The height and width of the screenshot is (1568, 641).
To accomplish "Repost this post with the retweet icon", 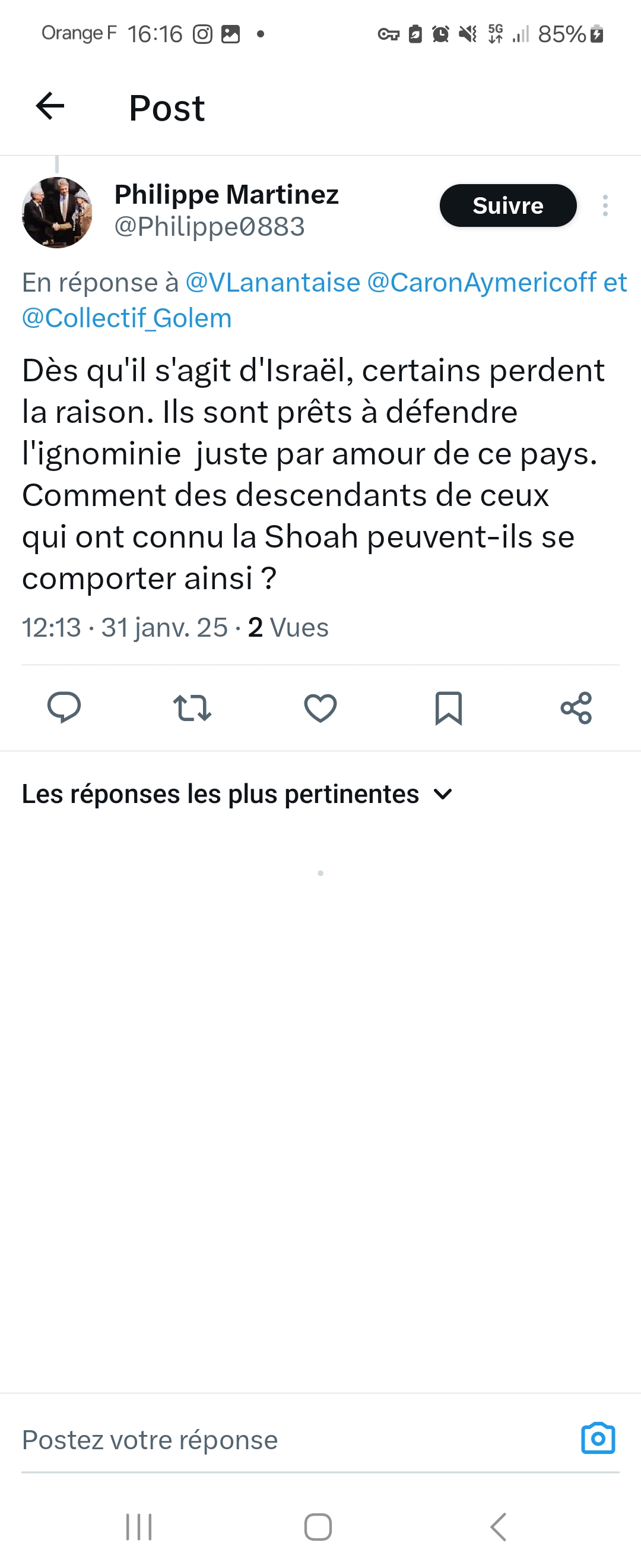I will coord(192,708).
